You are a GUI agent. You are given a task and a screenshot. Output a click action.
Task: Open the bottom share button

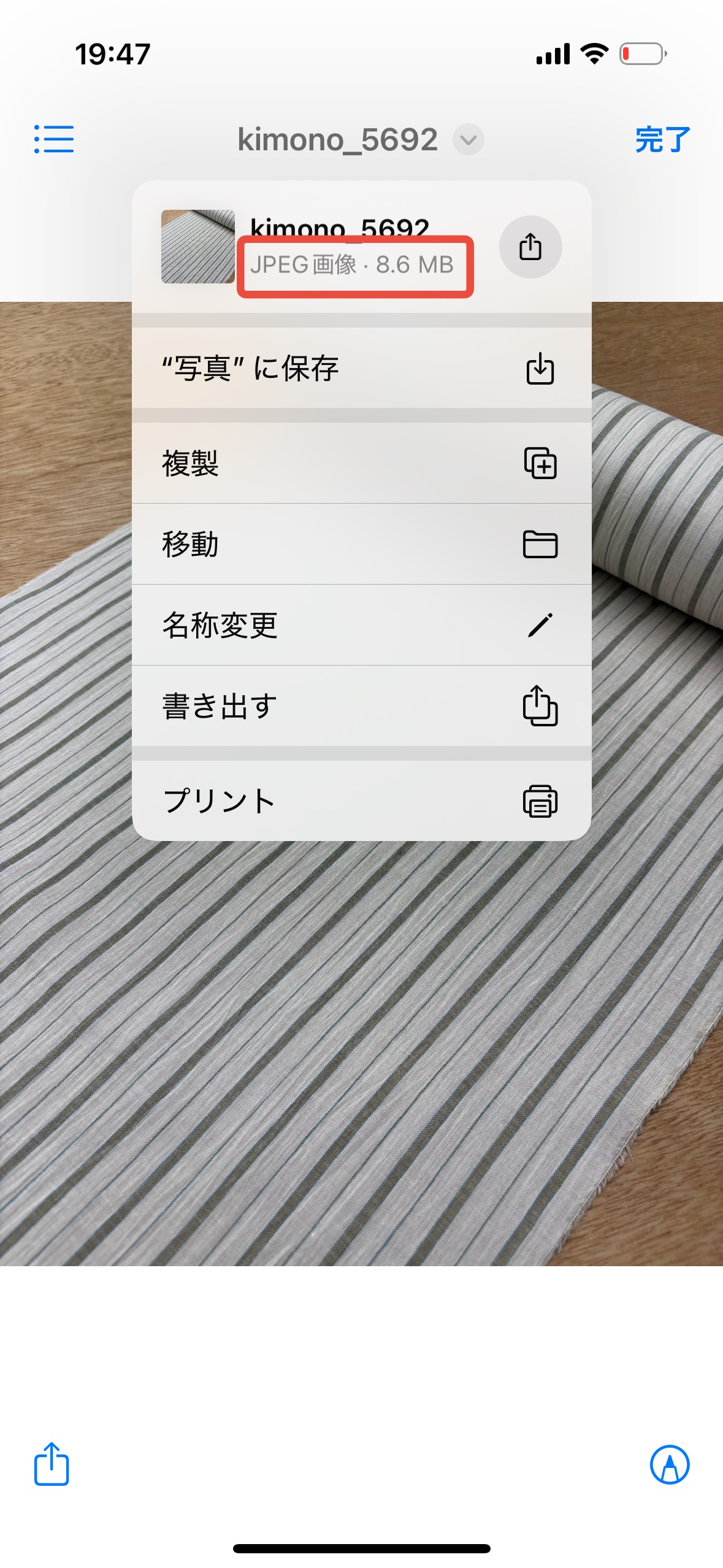tap(52, 1464)
